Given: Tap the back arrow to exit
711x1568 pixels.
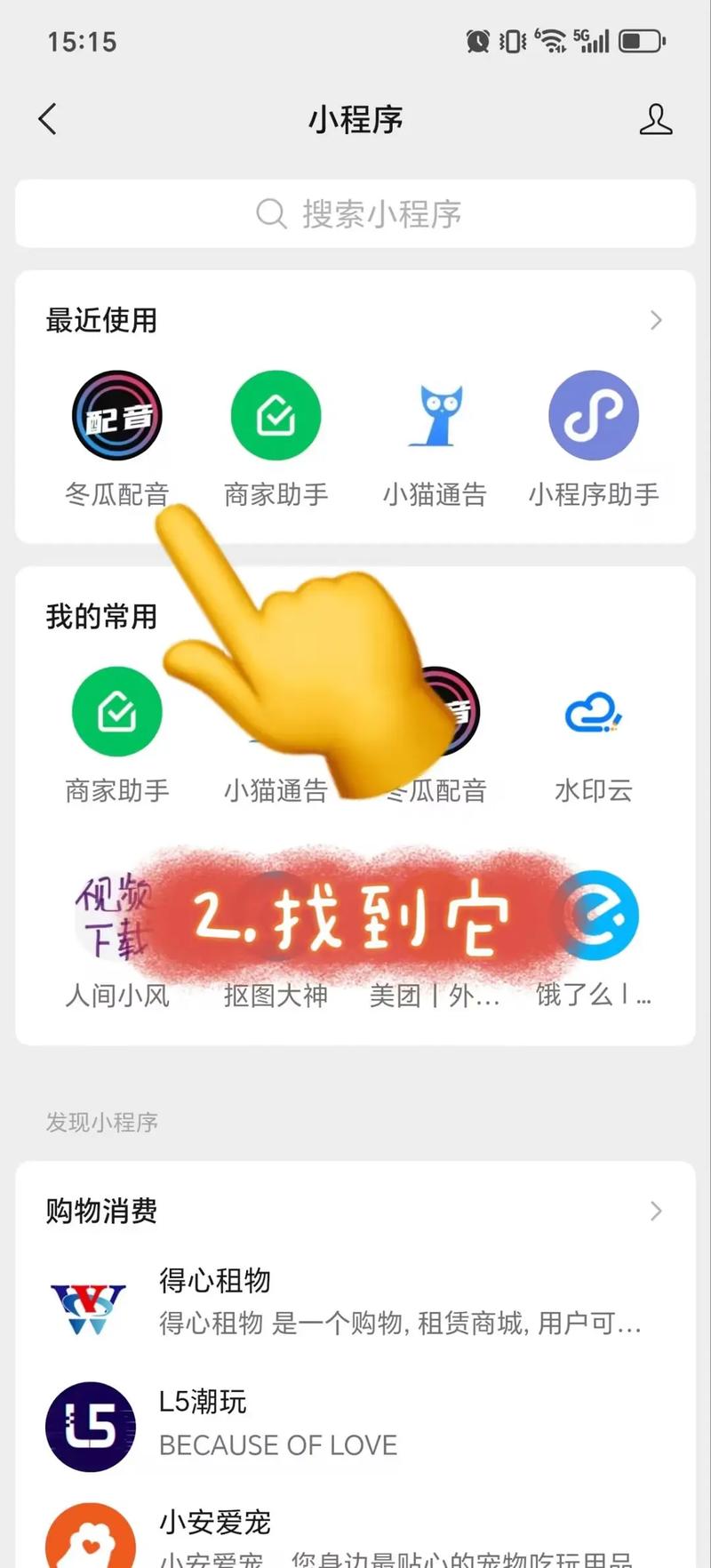Looking at the screenshot, I should (46, 119).
